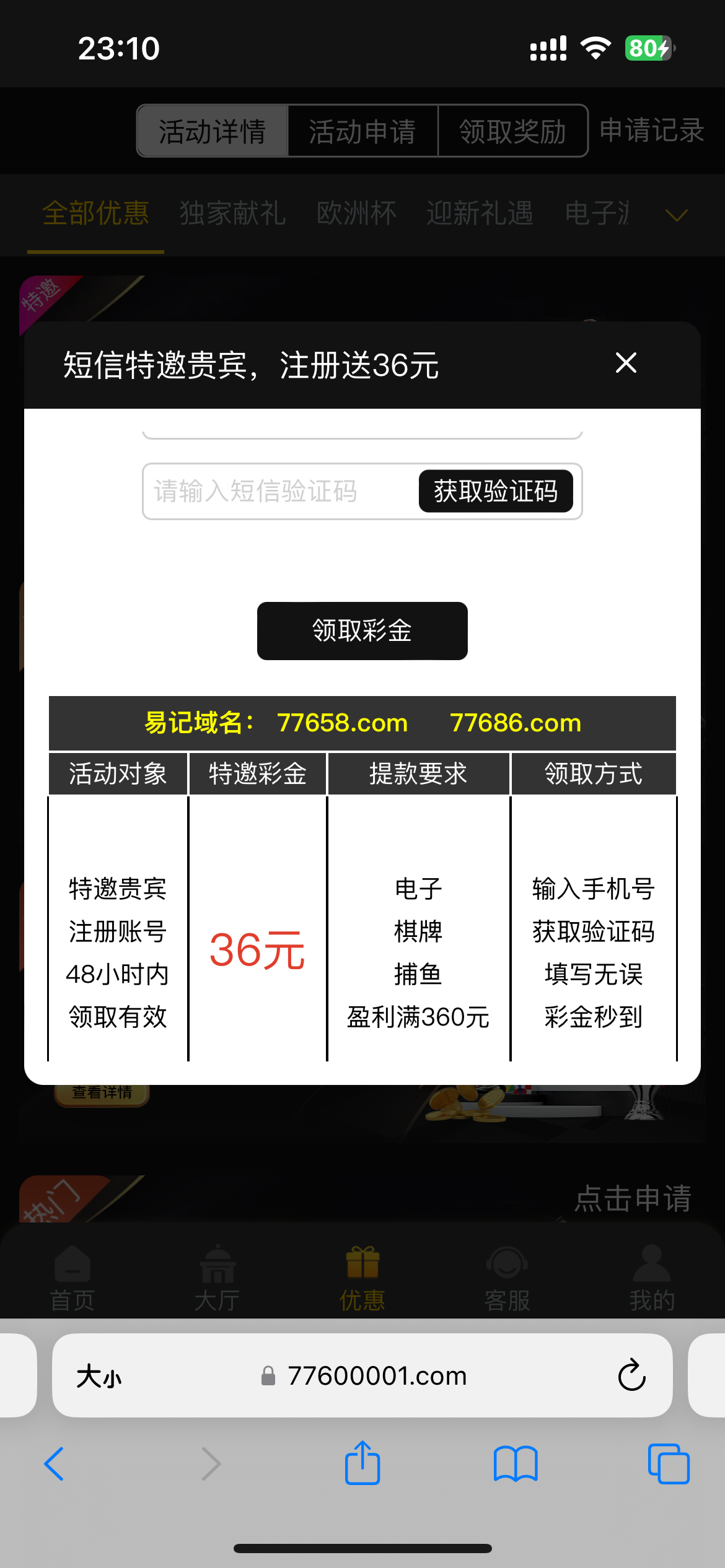Close the 短信特邀贵宾 dialog
The image size is (725, 1568).
626,363
